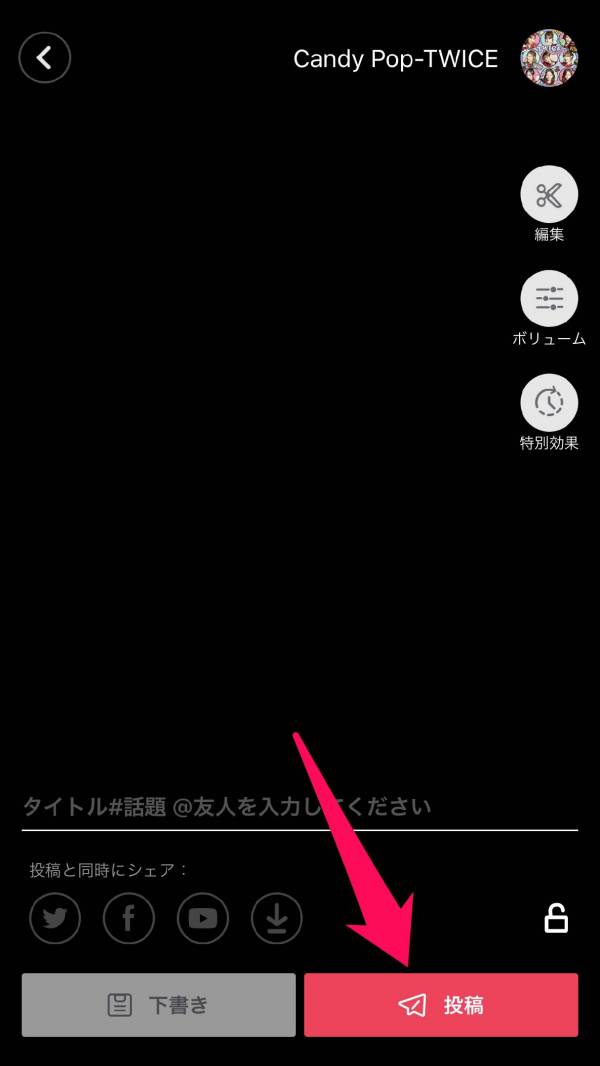The image size is (600, 1066).
Task: Open the Candy Pop-TWICE music cover
Action: [549, 58]
